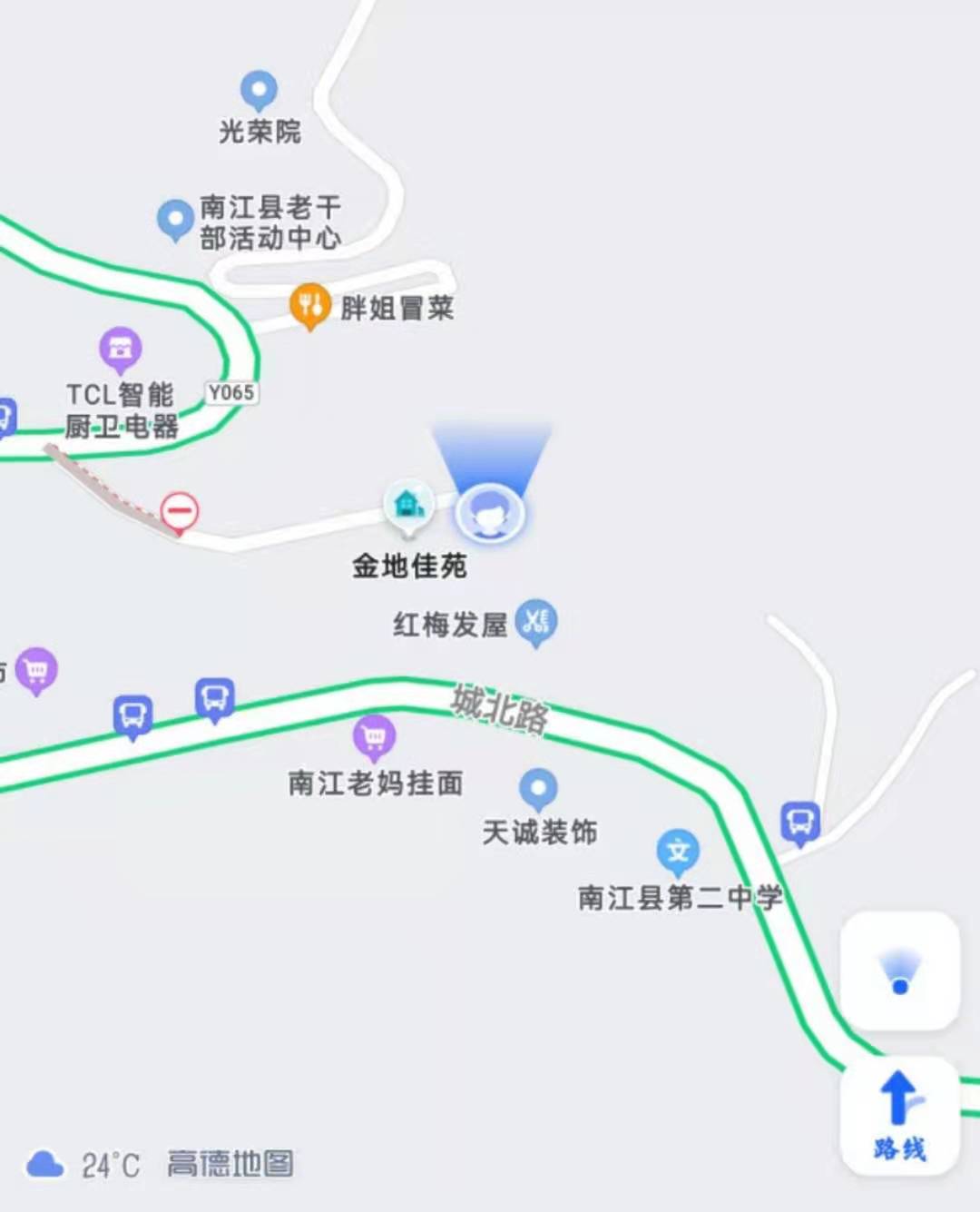Open the weather 24°C indicator
Viewport: 980px width, 1212px height.
coord(83,1165)
